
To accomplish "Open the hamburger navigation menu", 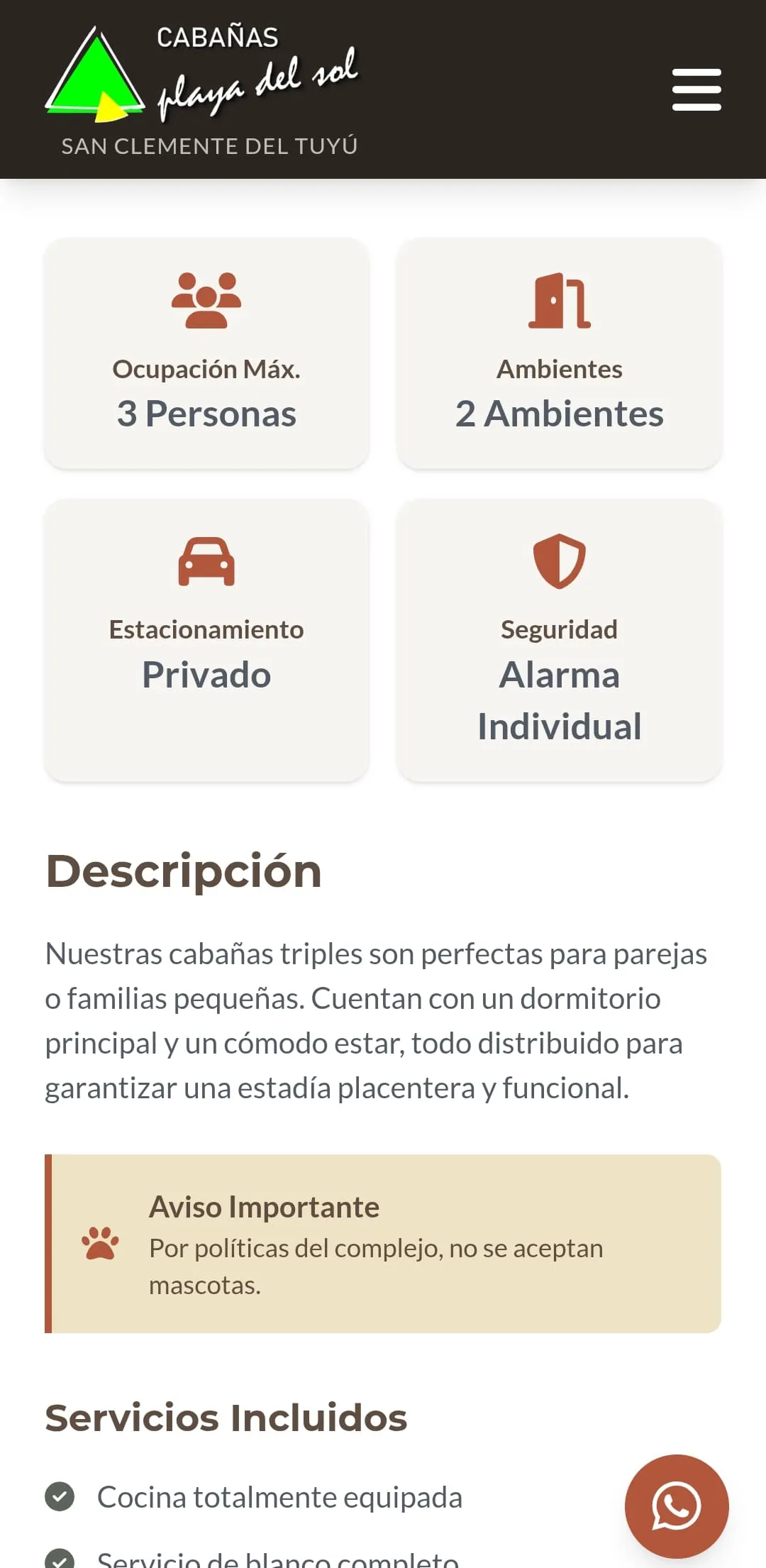I will pyautogui.click(x=696, y=89).
